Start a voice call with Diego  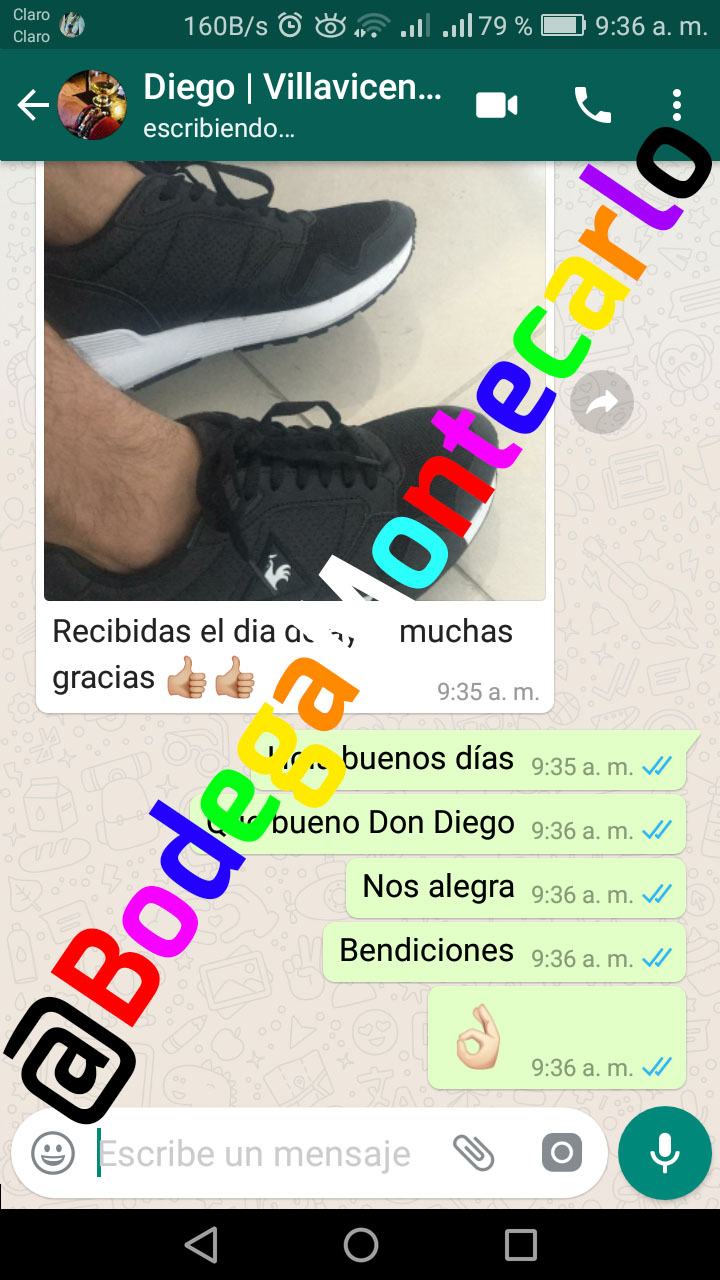pos(592,105)
